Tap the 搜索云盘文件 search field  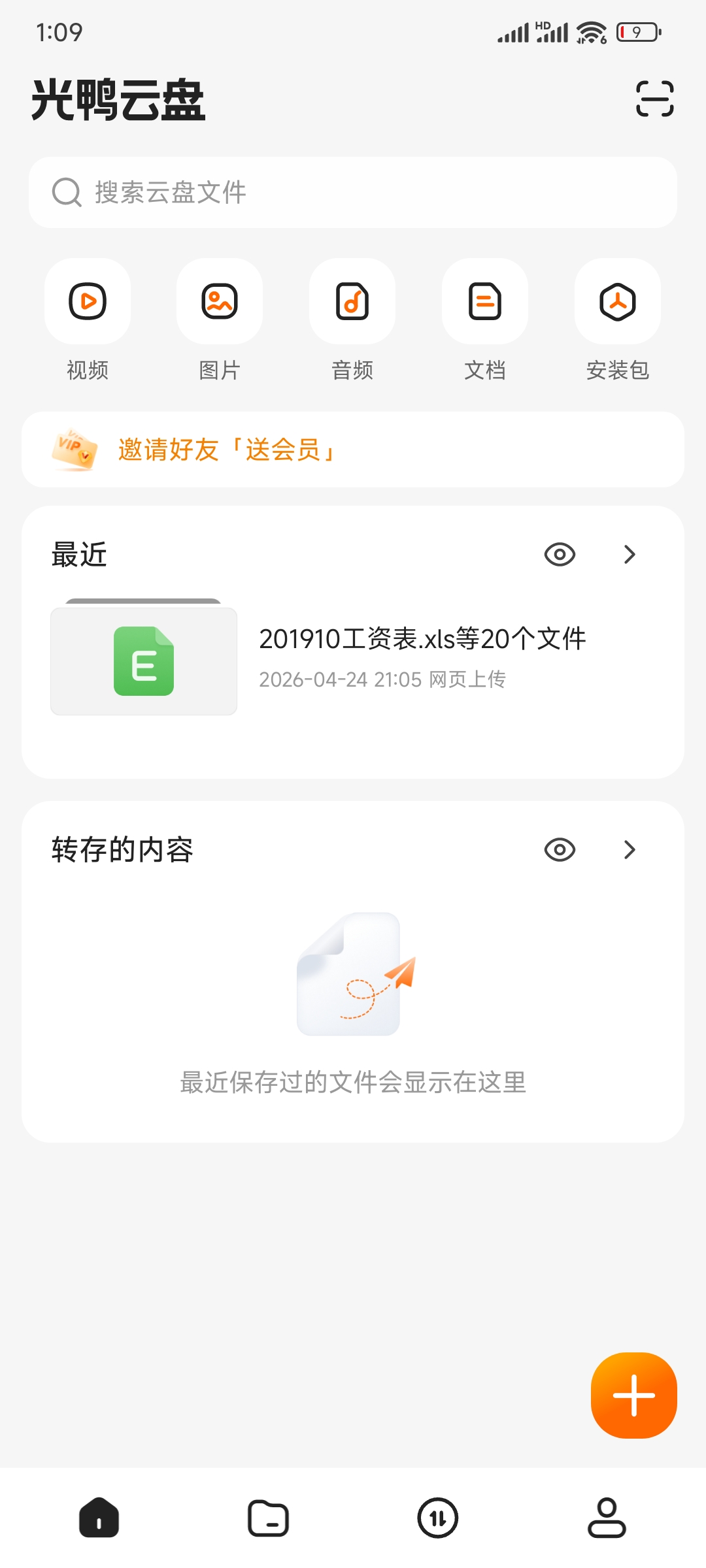[x=353, y=193]
